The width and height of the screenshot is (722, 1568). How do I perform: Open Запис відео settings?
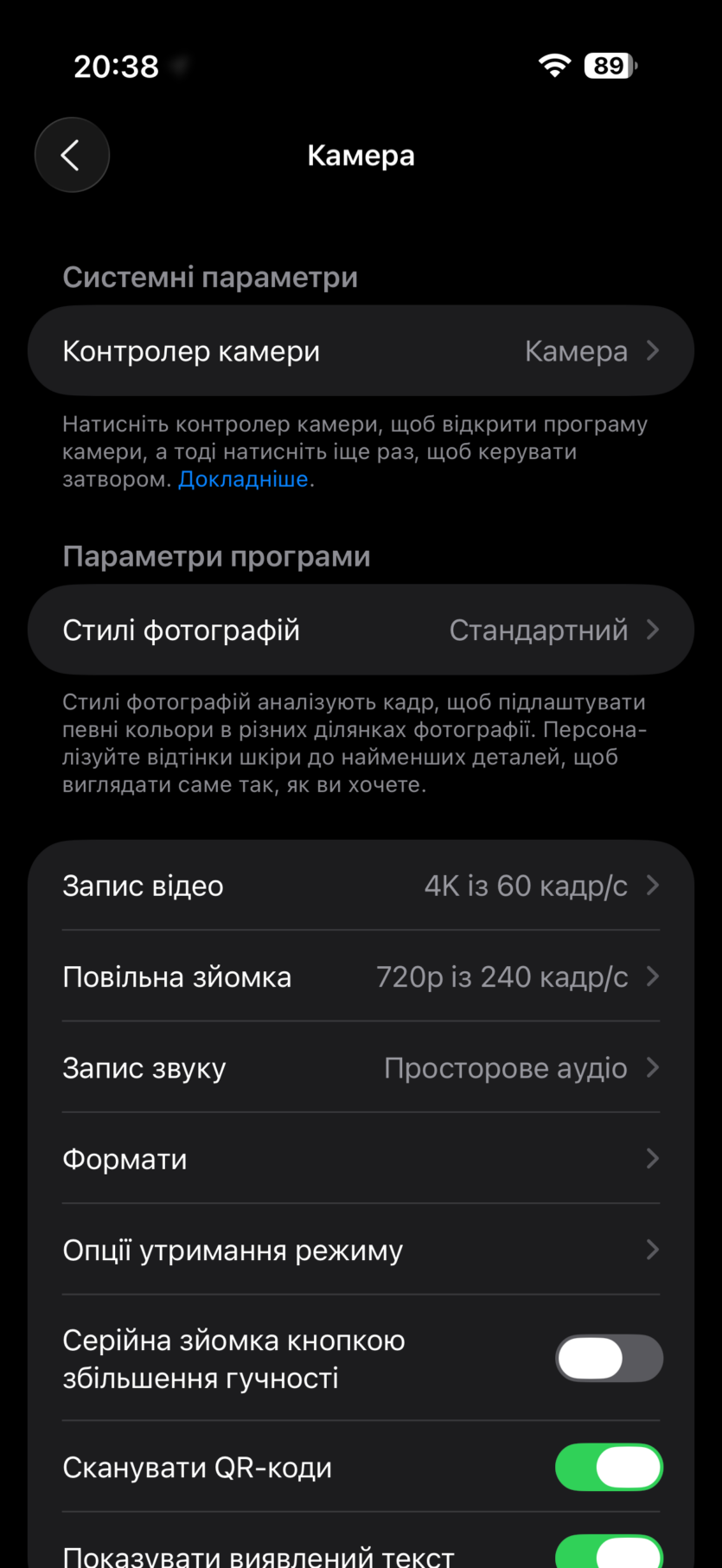(361, 886)
